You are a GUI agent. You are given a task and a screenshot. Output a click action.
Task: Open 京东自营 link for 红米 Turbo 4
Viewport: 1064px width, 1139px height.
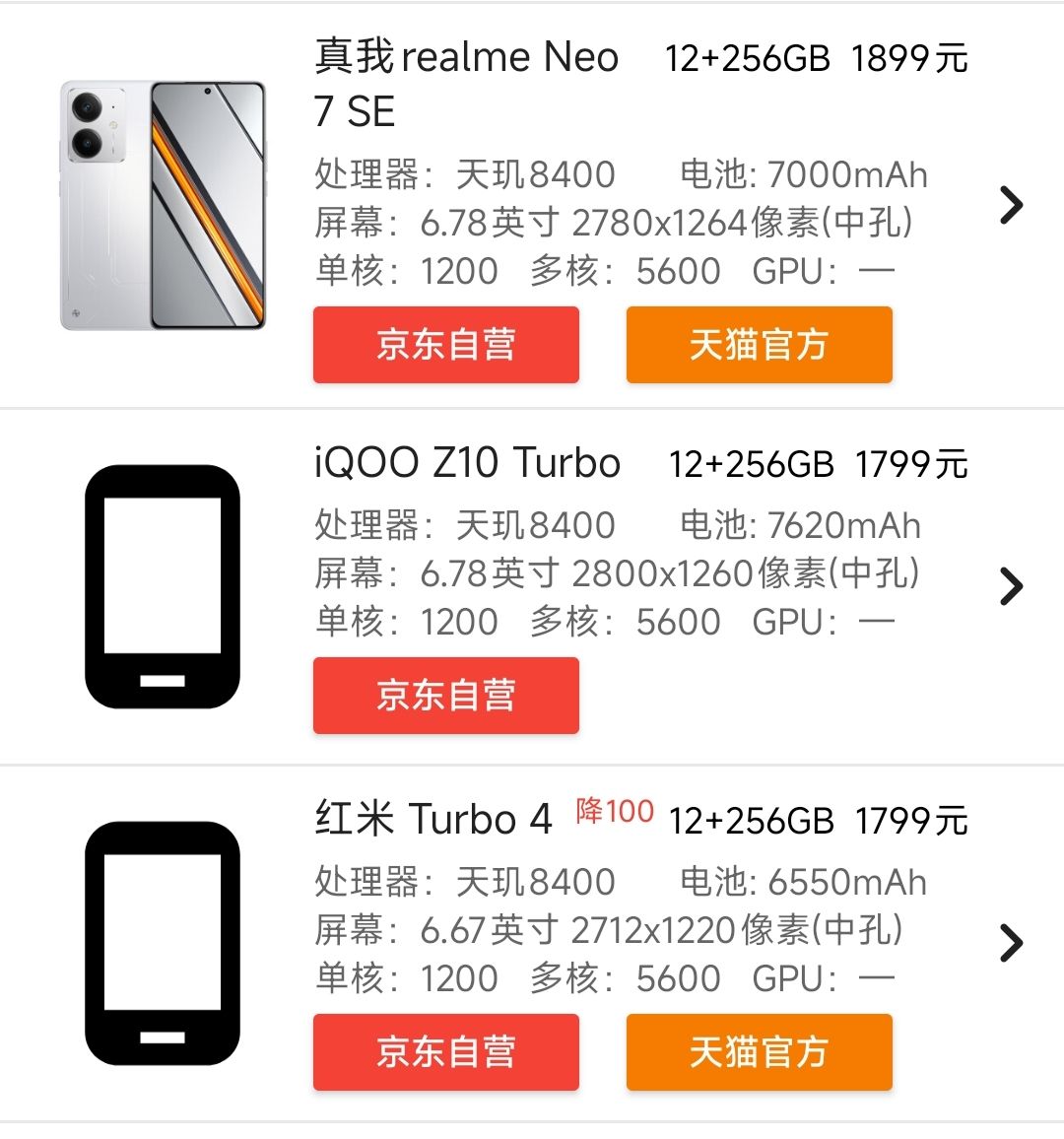pos(445,1052)
